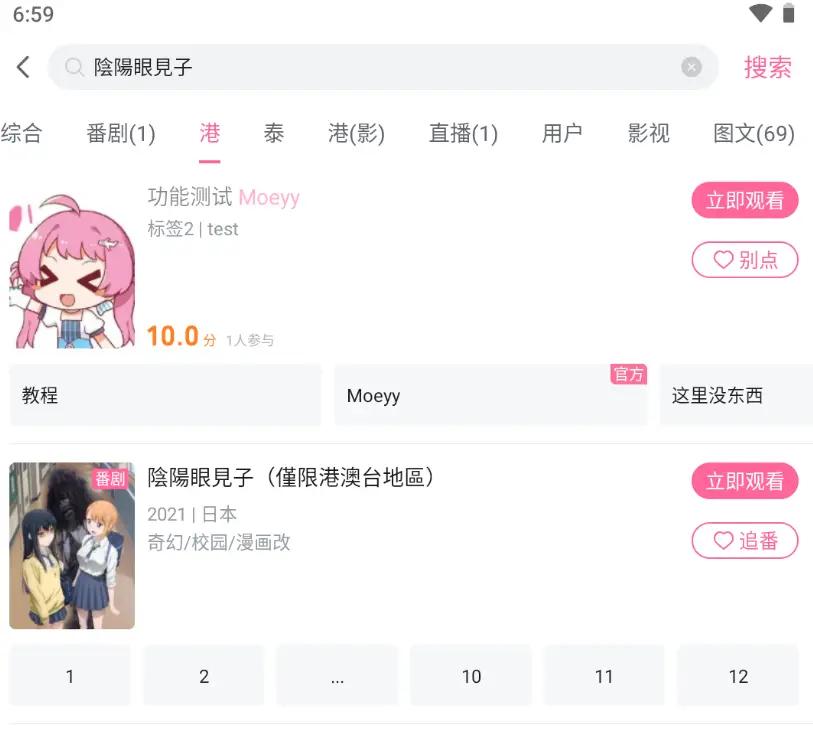The height and width of the screenshot is (730, 813).
Task: Go back using the arrow icon
Action: [x=24, y=67]
